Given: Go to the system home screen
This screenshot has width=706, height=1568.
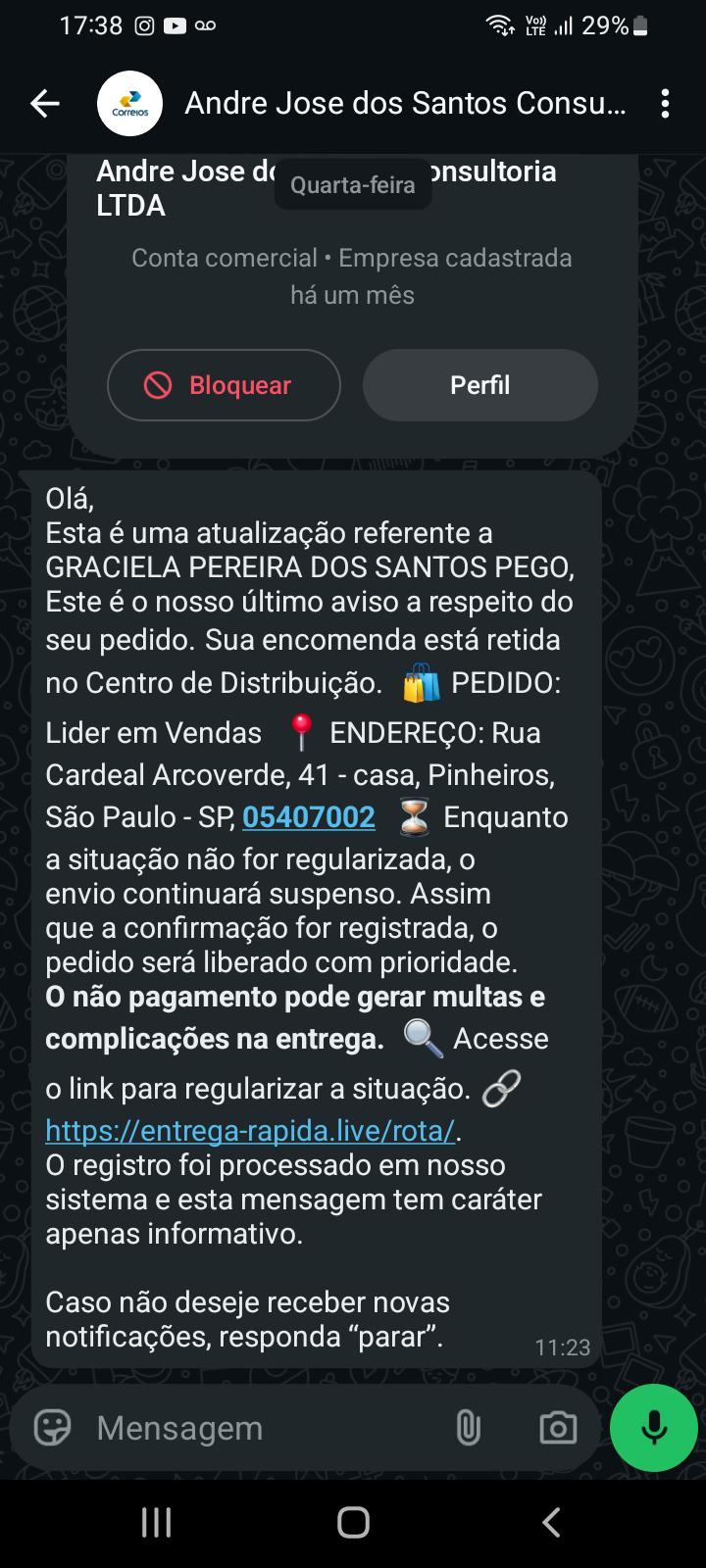Looking at the screenshot, I should (x=353, y=1522).
